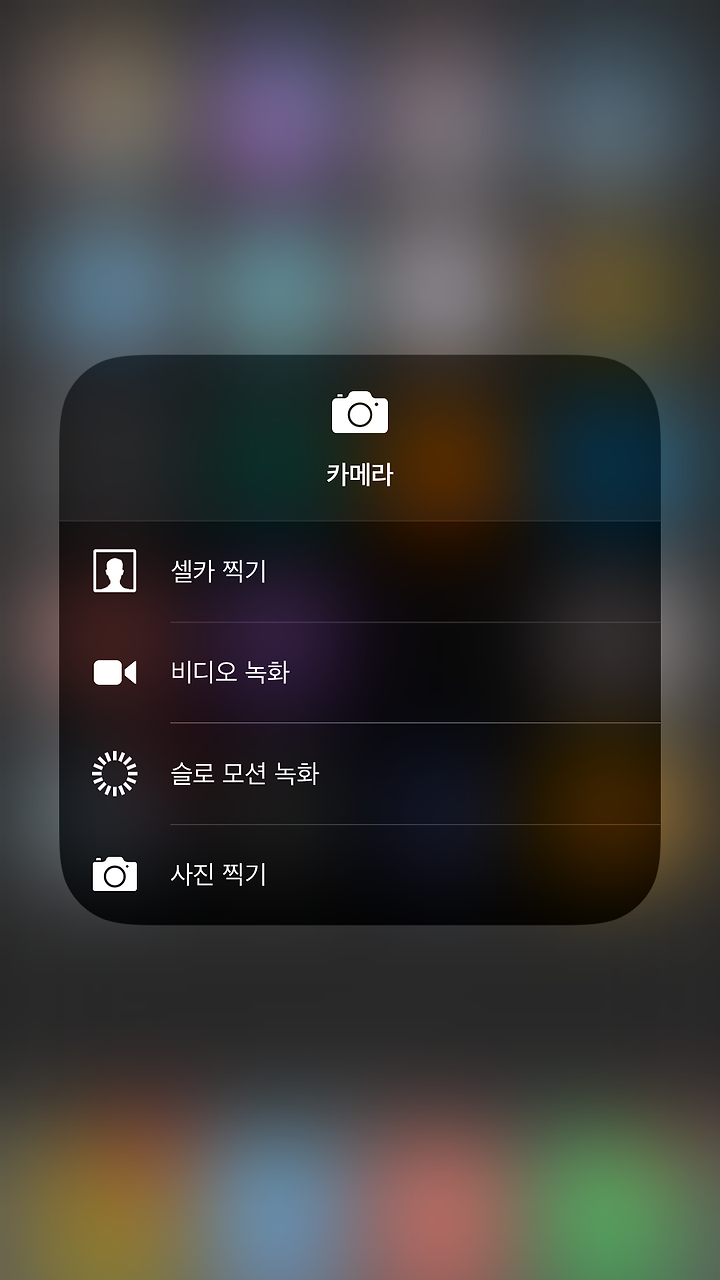Choose 비디오 녹화 to record video
Screen dimensions: 720x1280
pos(360,672)
